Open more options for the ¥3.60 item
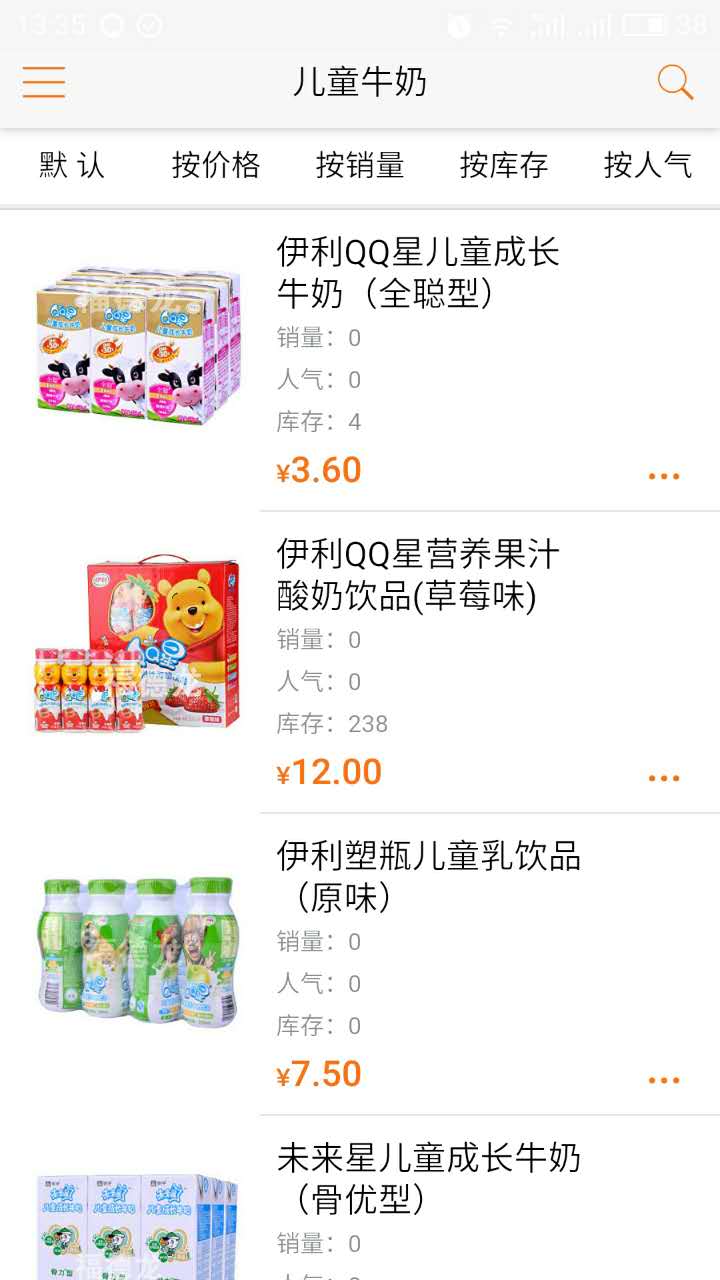Image resolution: width=720 pixels, height=1280 pixels. click(x=664, y=476)
